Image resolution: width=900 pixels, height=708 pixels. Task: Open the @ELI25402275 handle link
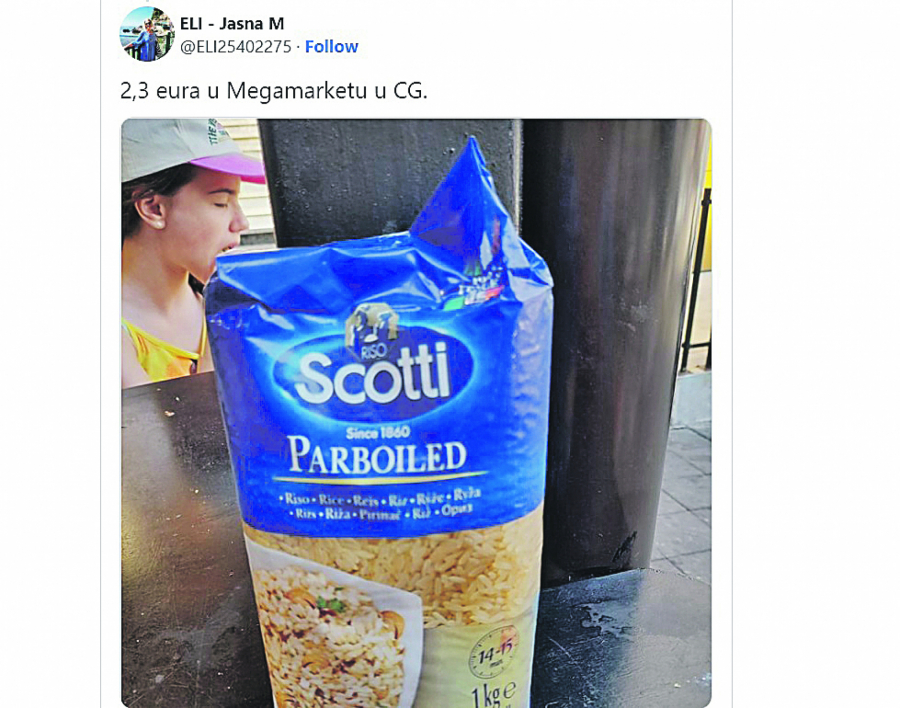(x=235, y=47)
